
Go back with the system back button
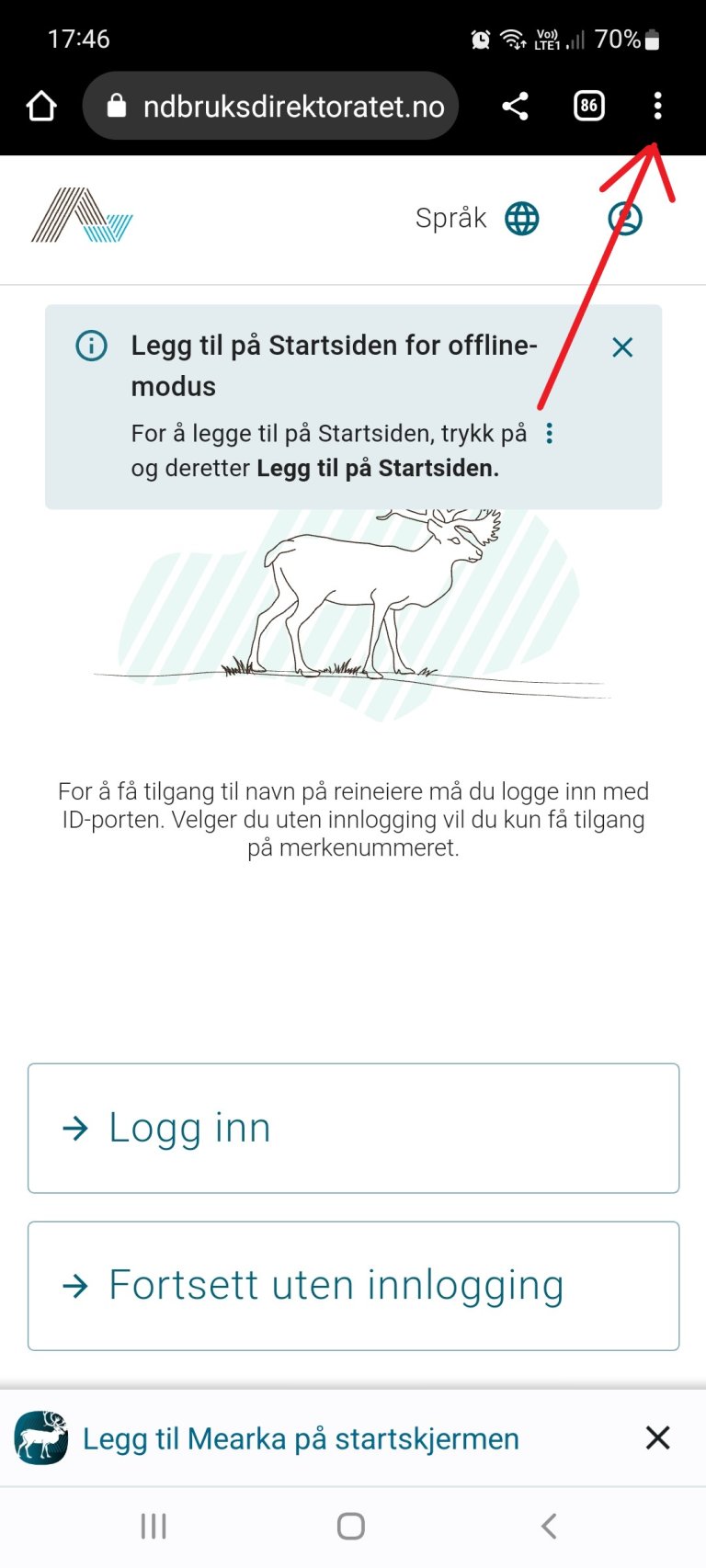pyautogui.click(x=549, y=1527)
